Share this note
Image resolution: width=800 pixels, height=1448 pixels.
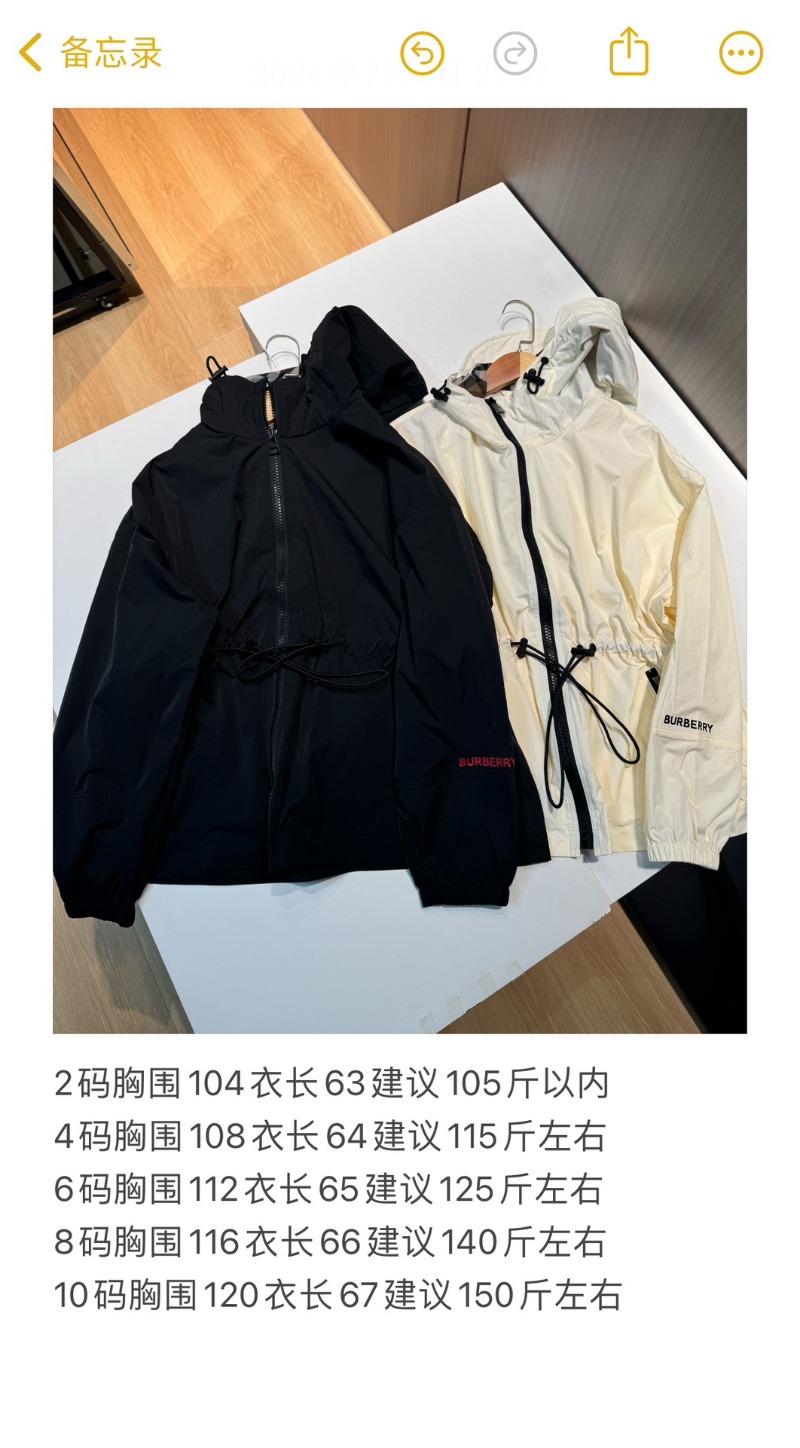click(x=629, y=51)
